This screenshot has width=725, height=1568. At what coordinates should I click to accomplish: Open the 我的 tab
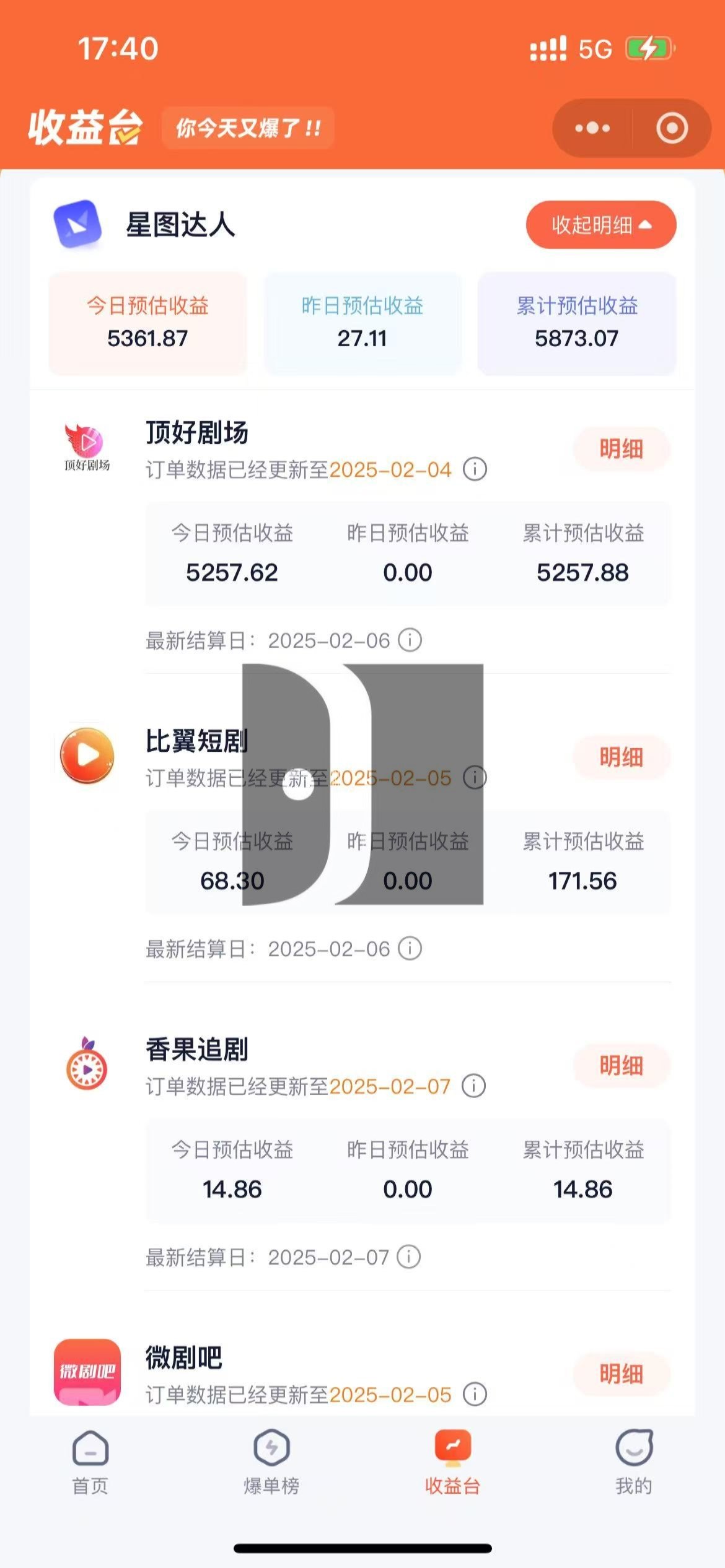click(x=633, y=1463)
